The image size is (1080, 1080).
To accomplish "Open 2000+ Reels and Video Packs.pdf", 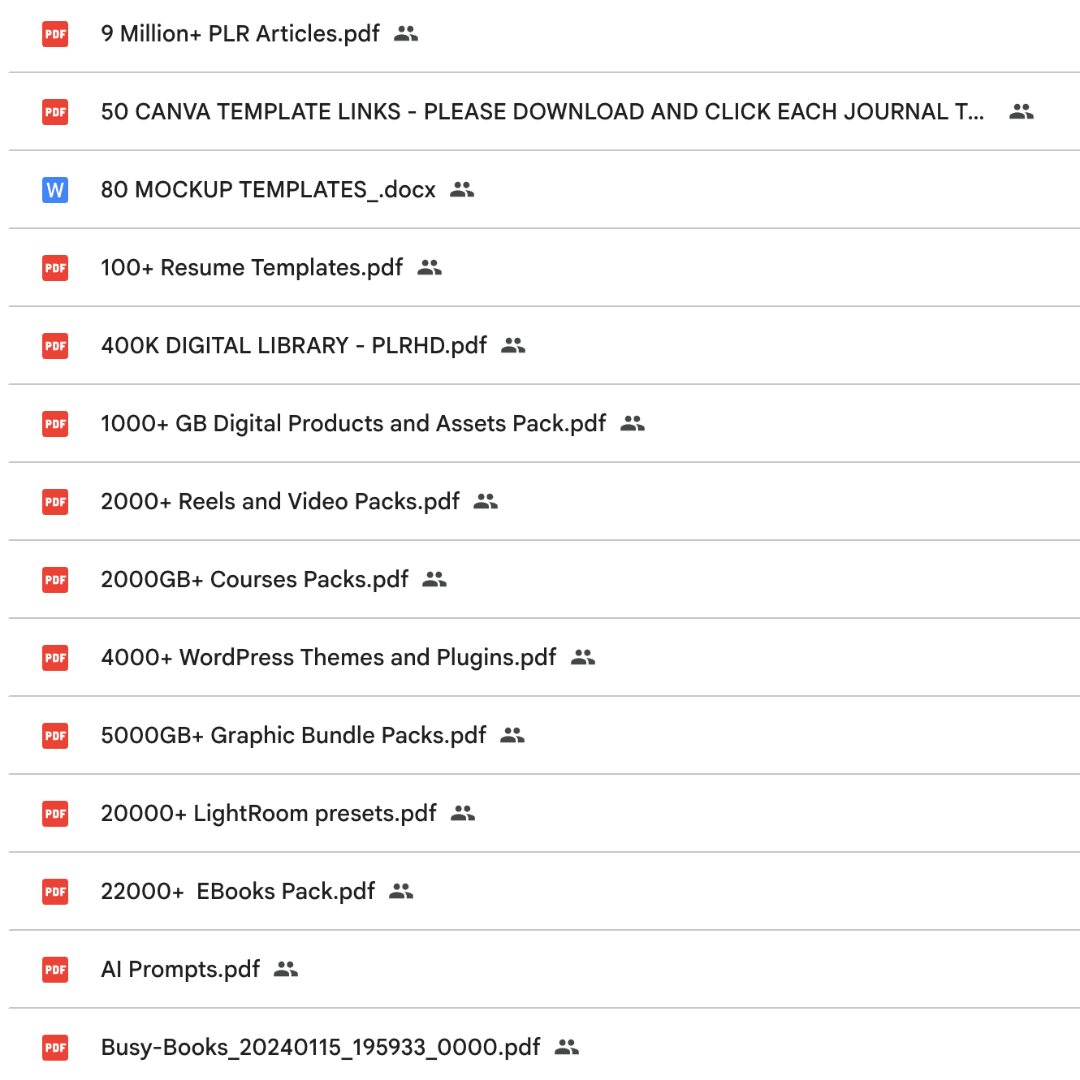I will (x=280, y=502).
